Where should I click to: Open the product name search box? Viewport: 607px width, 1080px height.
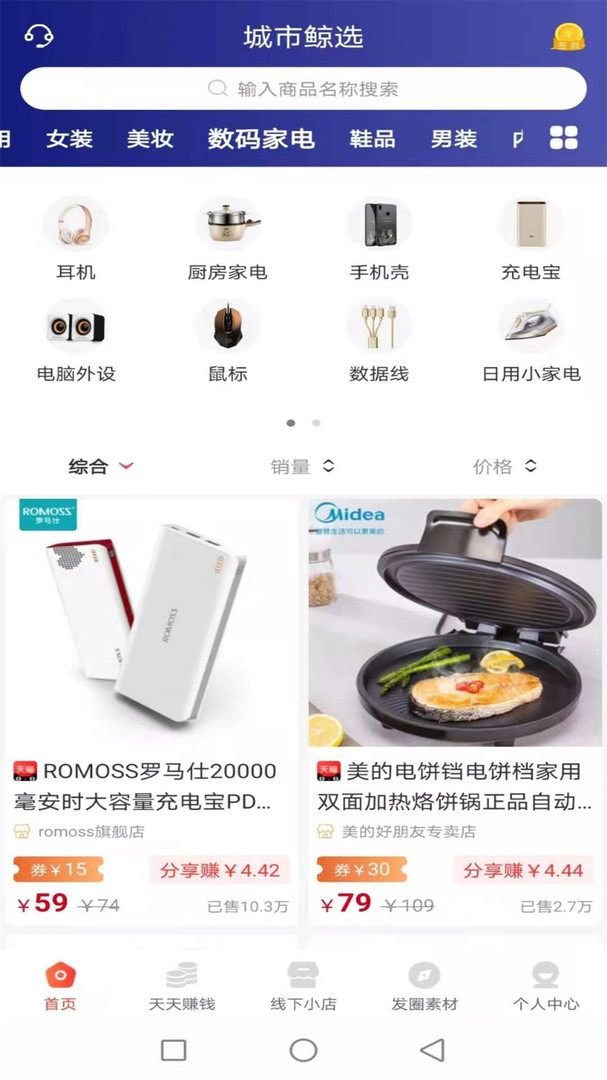303,89
